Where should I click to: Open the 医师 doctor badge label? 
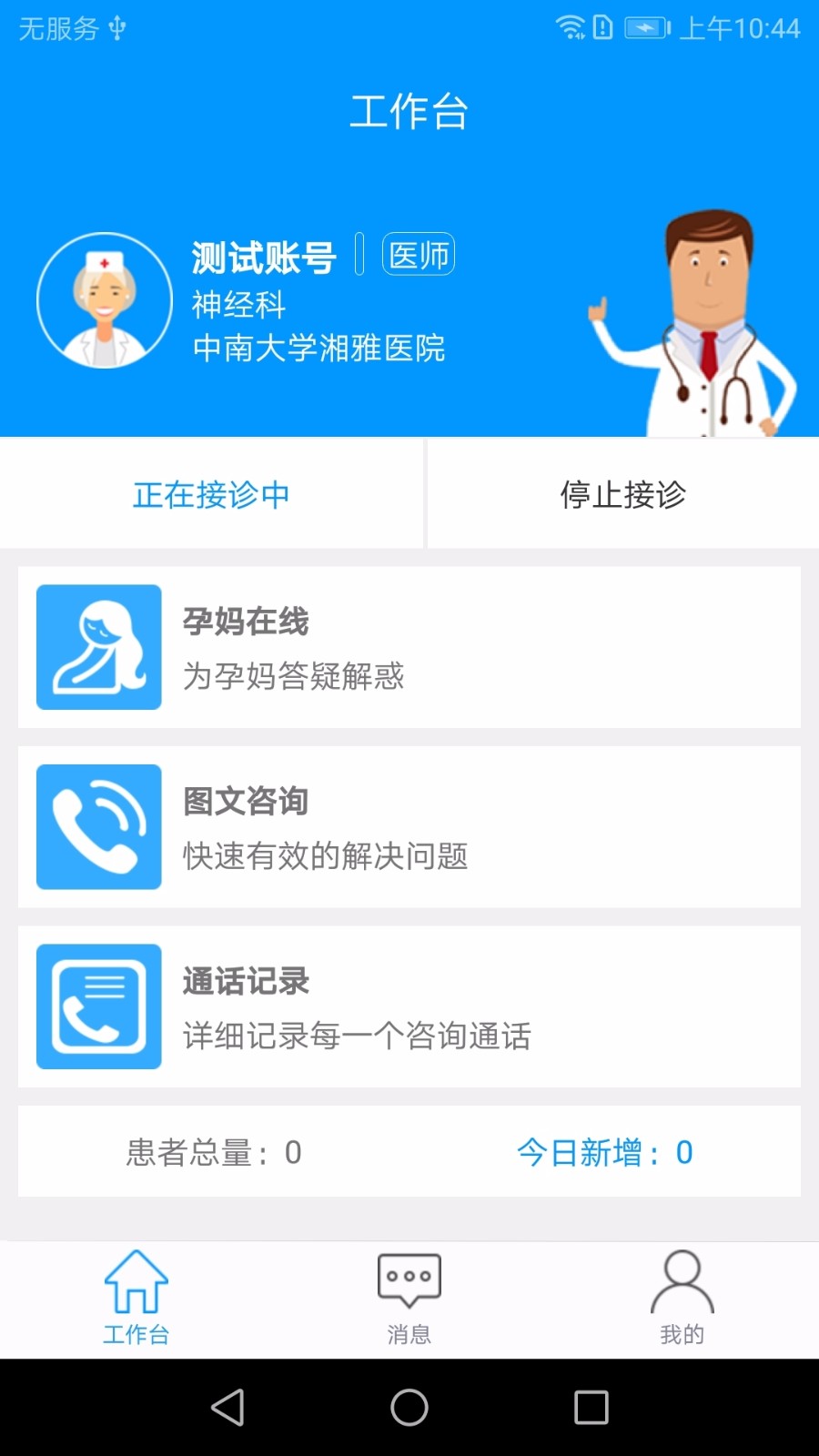[419, 255]
